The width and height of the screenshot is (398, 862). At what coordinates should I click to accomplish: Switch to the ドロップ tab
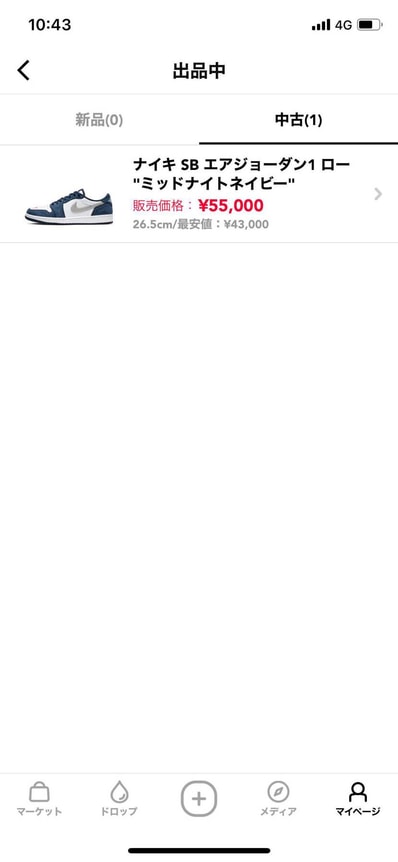tap(119, 799)
